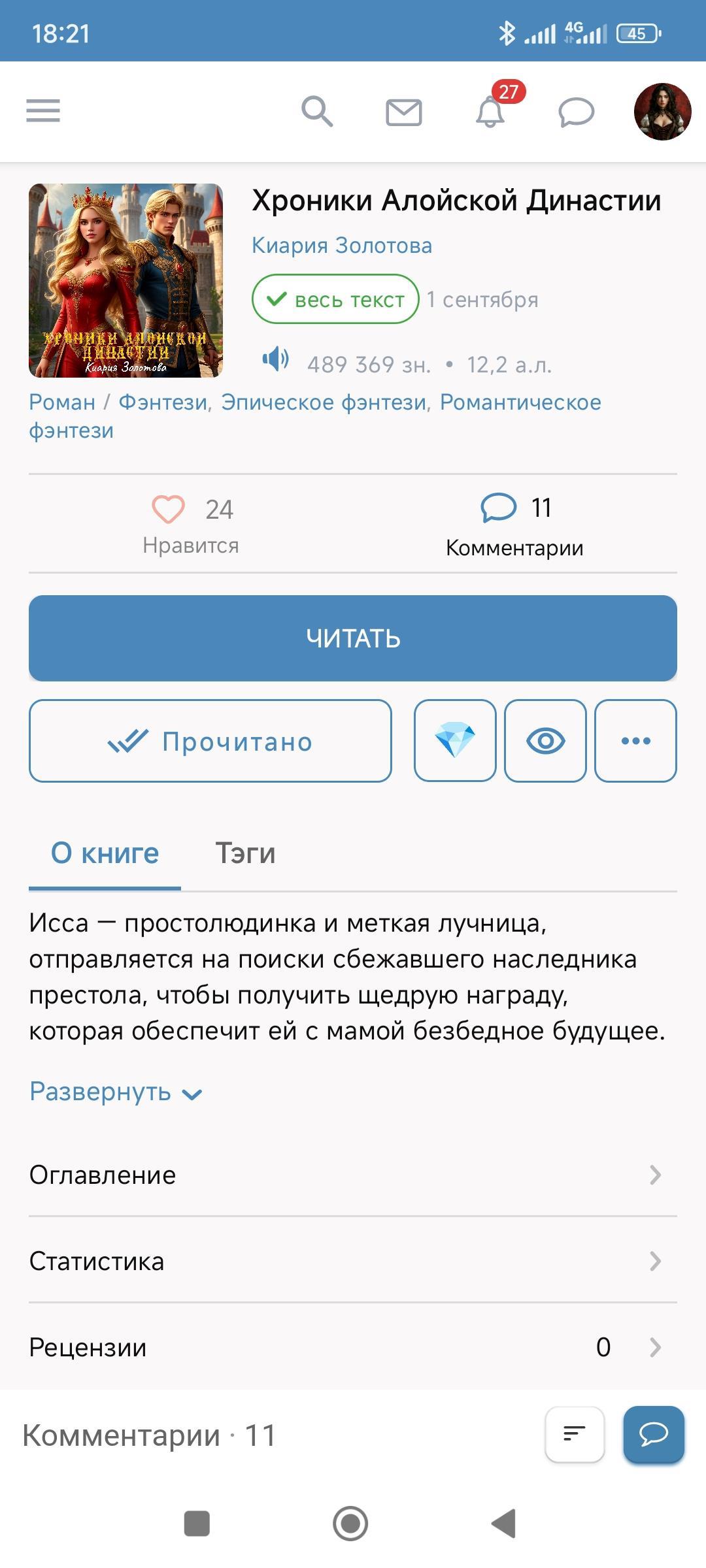Switch to the Тэги tab
706x1568 pixels.
tap(245, 853)
